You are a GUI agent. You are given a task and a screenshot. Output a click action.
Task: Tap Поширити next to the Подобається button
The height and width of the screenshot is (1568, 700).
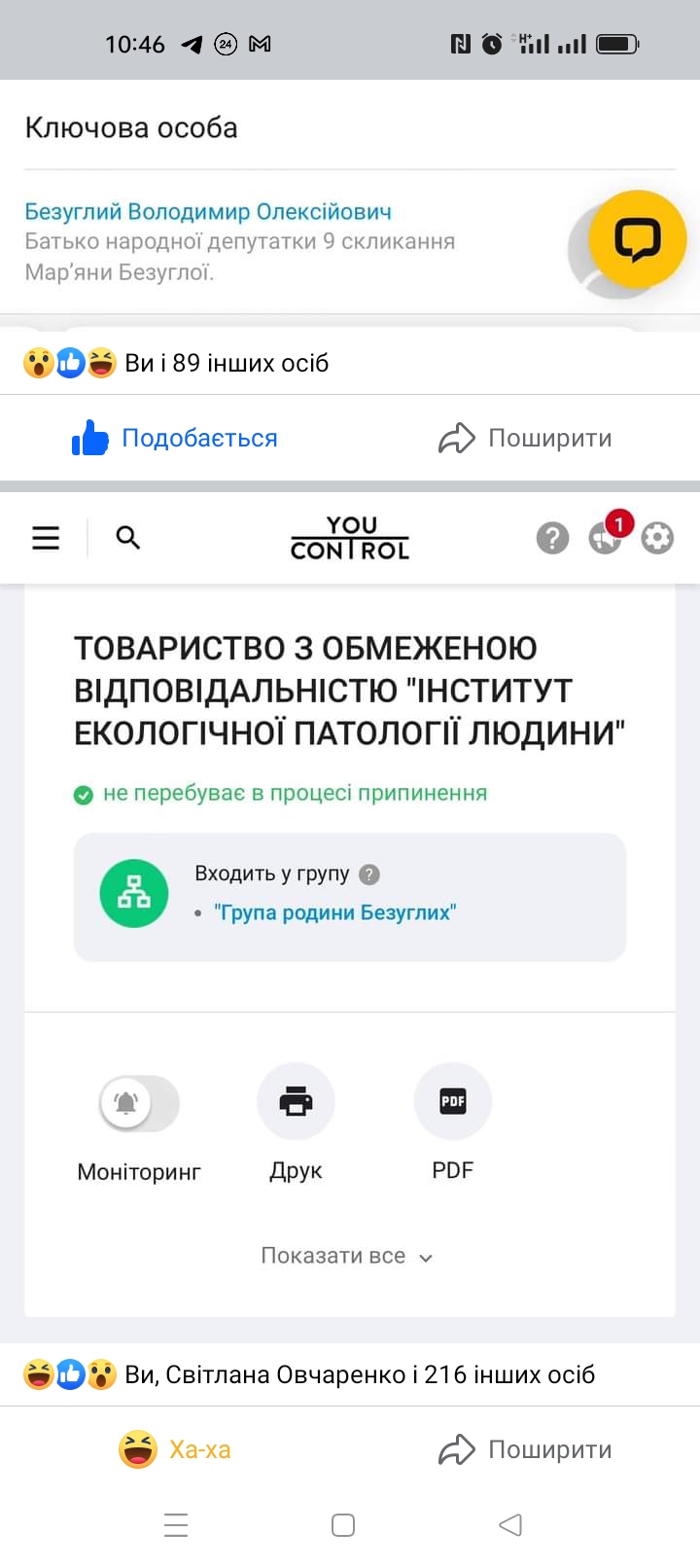[525, 439]
